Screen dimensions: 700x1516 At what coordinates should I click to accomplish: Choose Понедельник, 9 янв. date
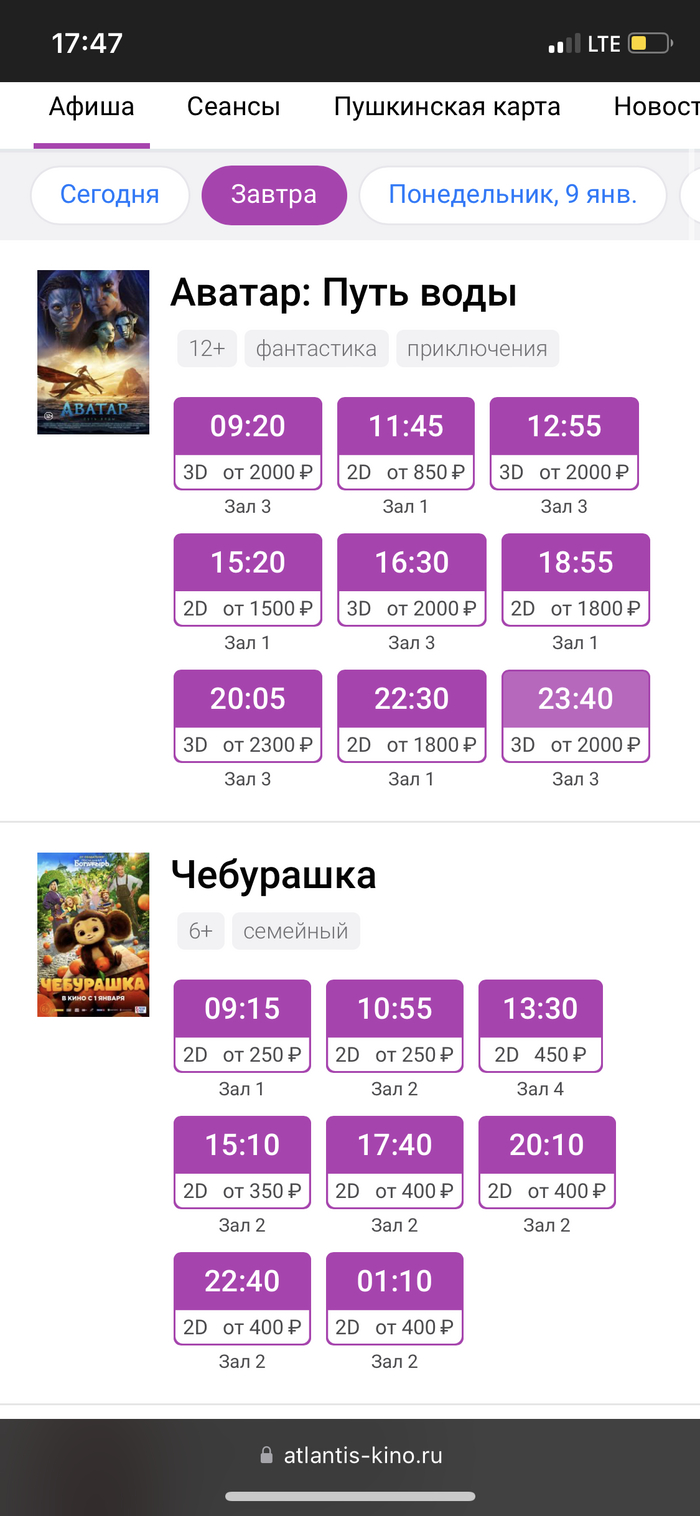(512, 194)
